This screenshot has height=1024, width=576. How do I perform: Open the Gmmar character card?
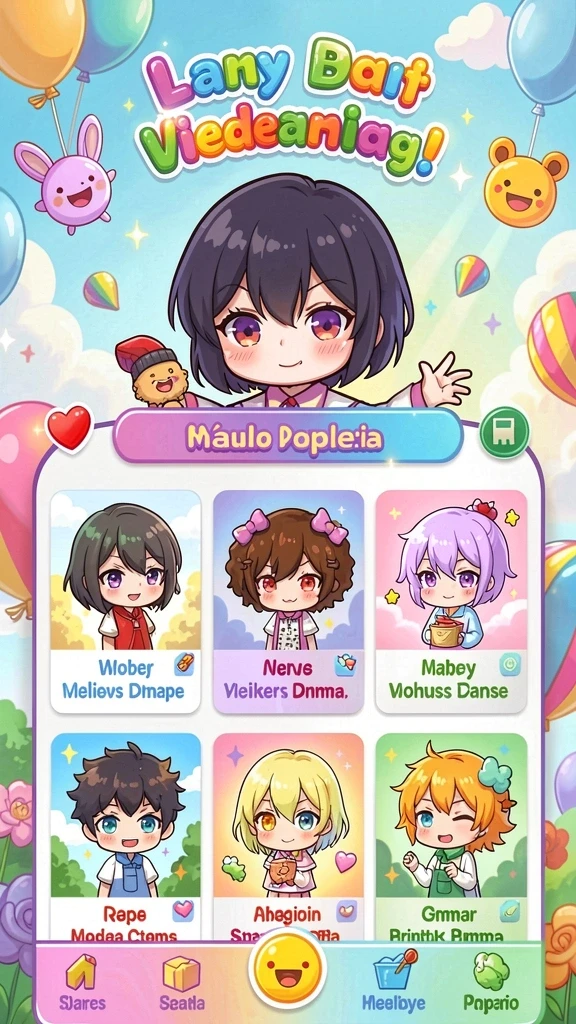(451, 837)
